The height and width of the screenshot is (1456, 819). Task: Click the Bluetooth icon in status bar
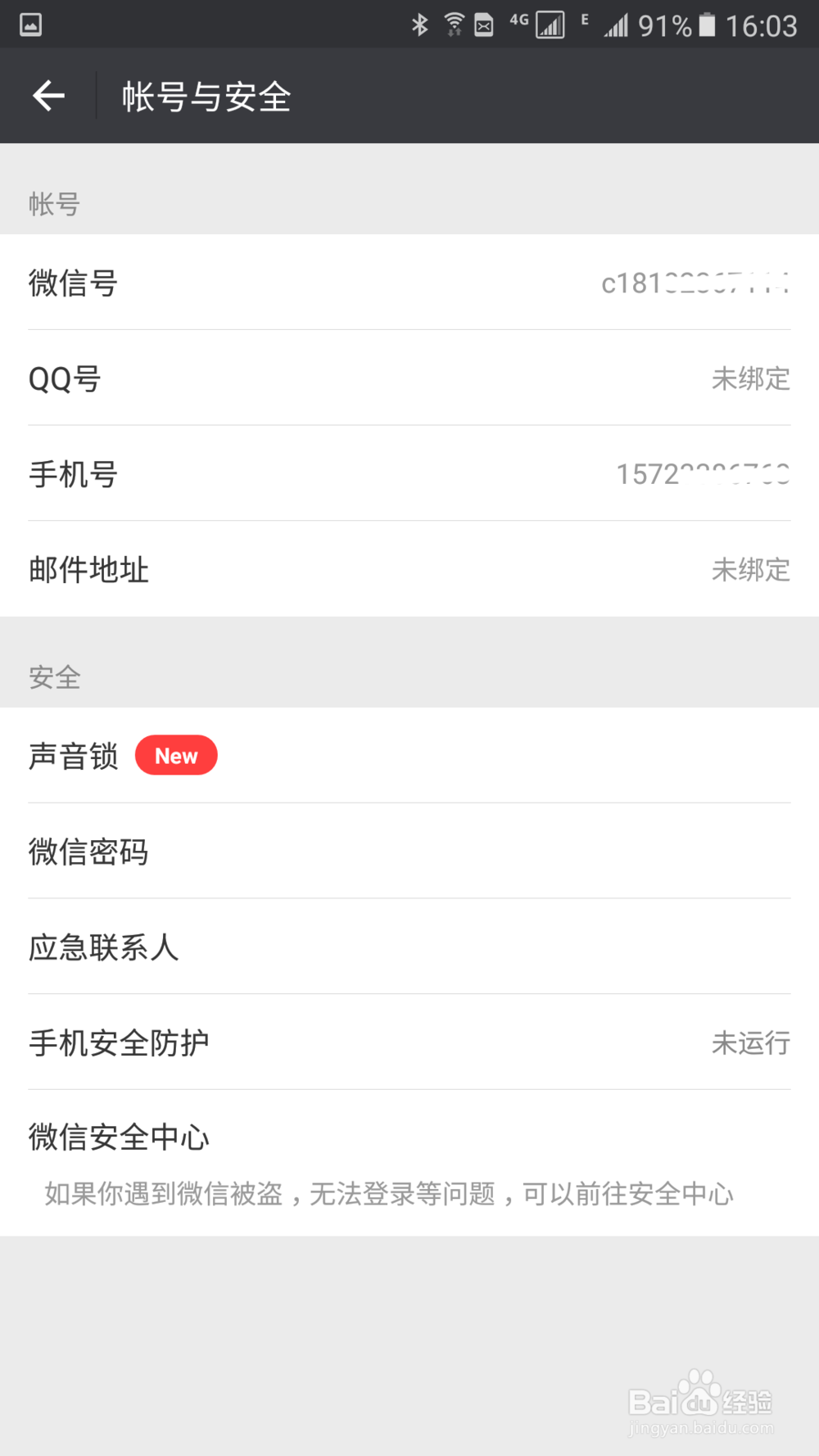420,25
